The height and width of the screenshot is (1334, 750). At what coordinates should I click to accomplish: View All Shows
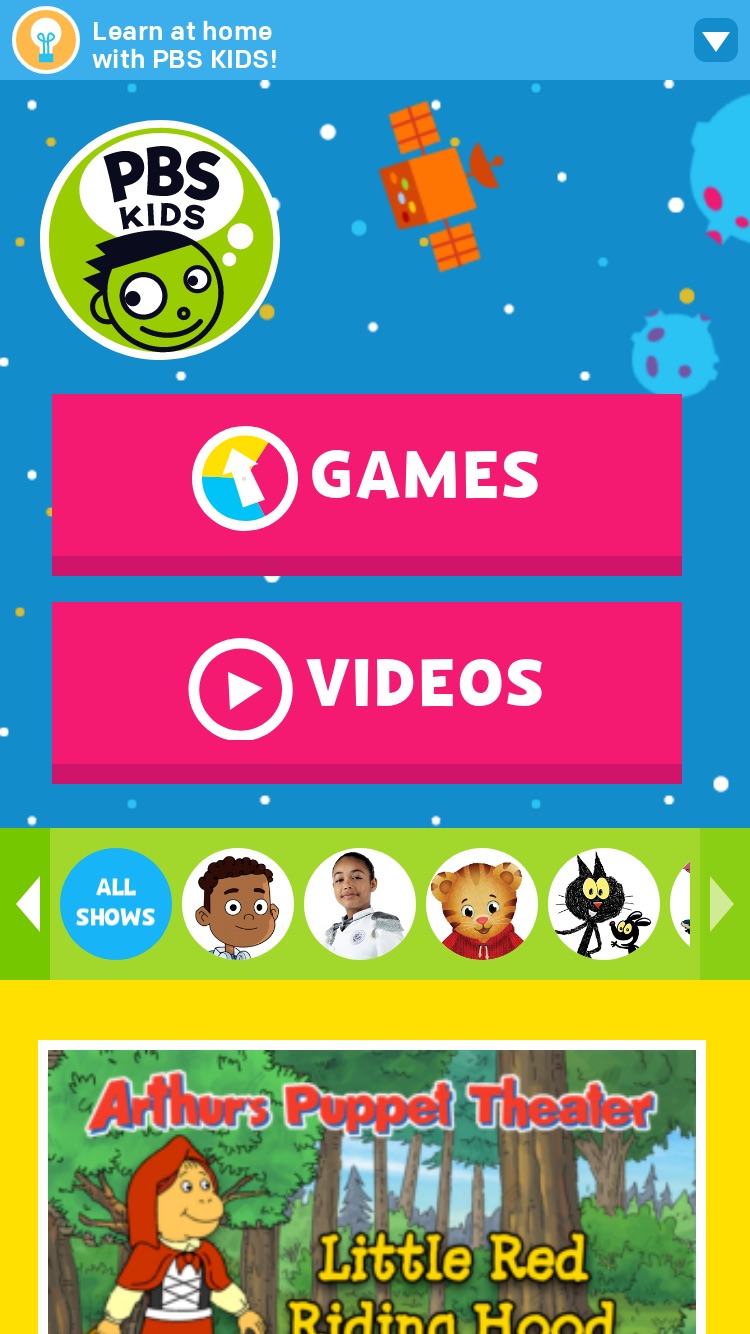click(x=116, y=904)
